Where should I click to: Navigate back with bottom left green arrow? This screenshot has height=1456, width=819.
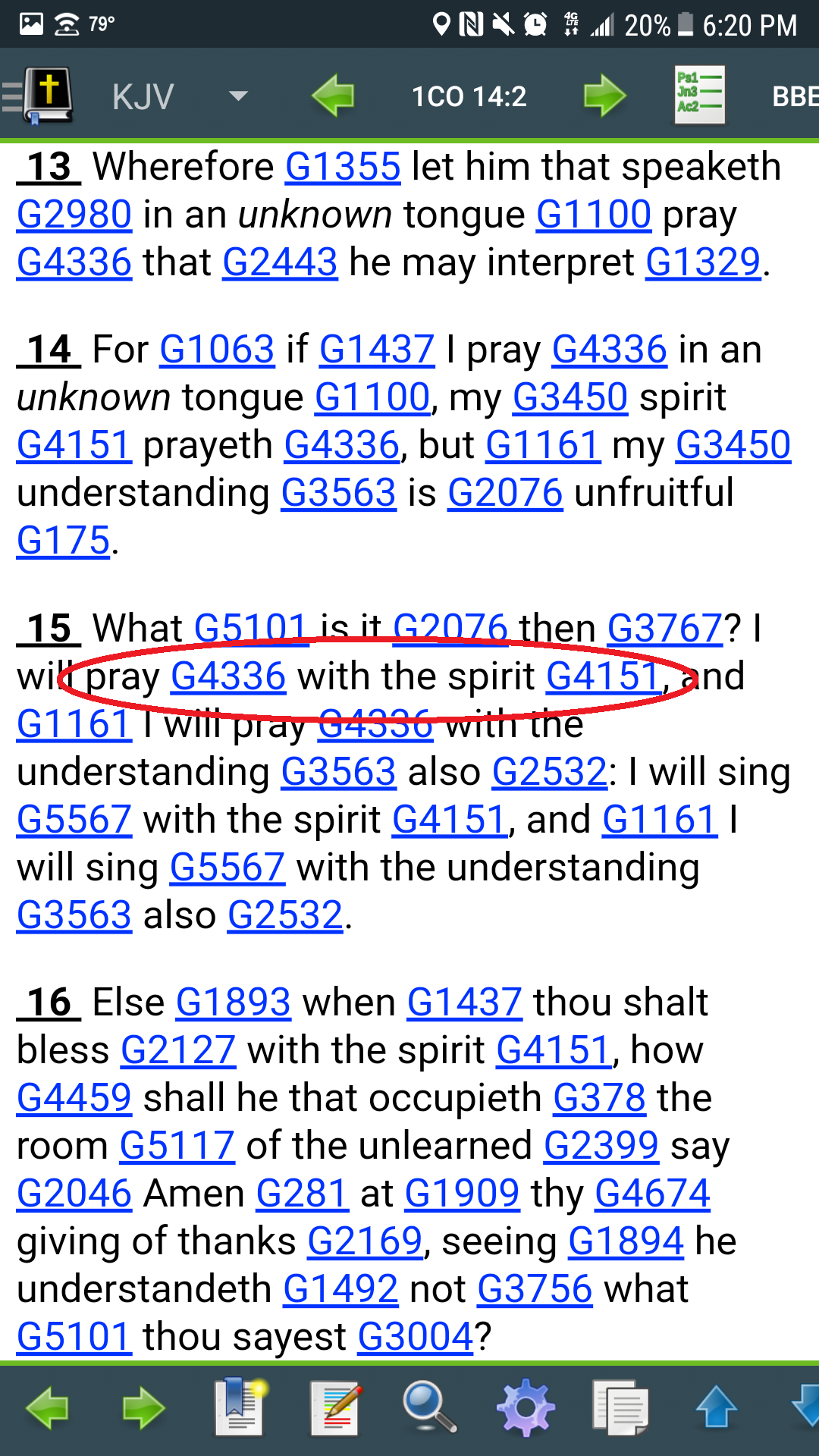(47, 1409)
